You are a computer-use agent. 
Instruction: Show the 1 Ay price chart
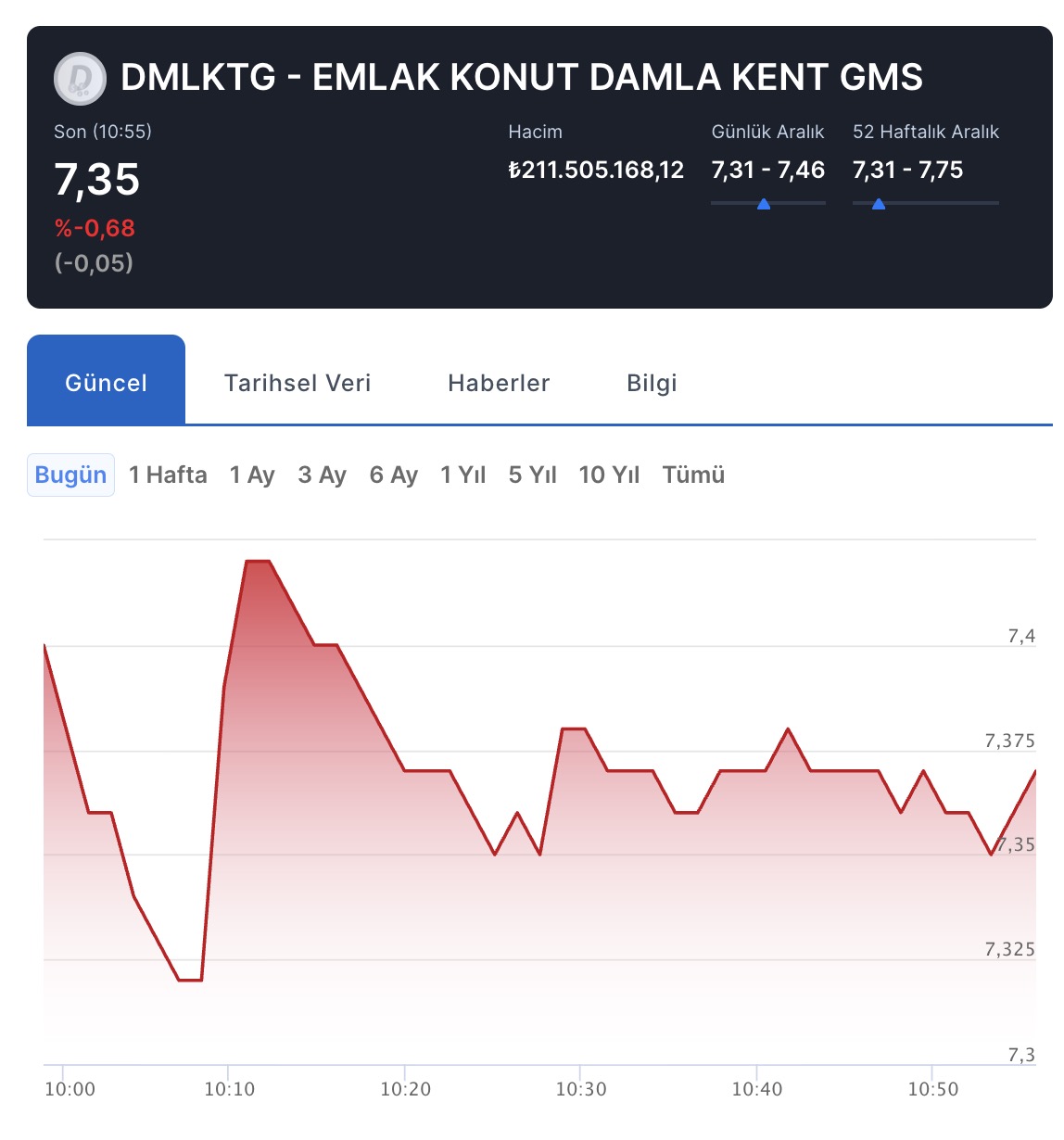point(251,475)
